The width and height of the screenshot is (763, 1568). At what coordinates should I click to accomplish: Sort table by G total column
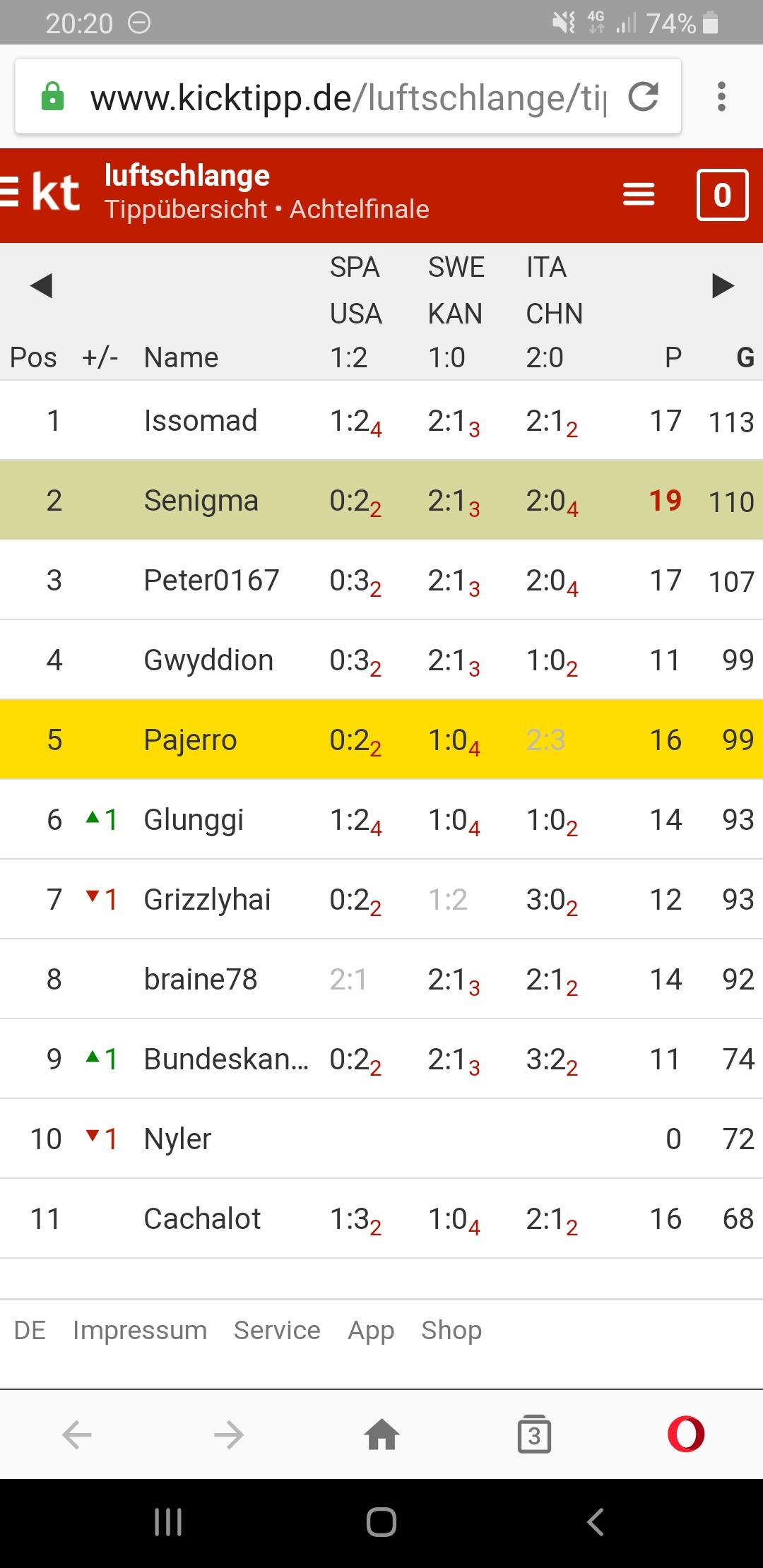point(745,357)
